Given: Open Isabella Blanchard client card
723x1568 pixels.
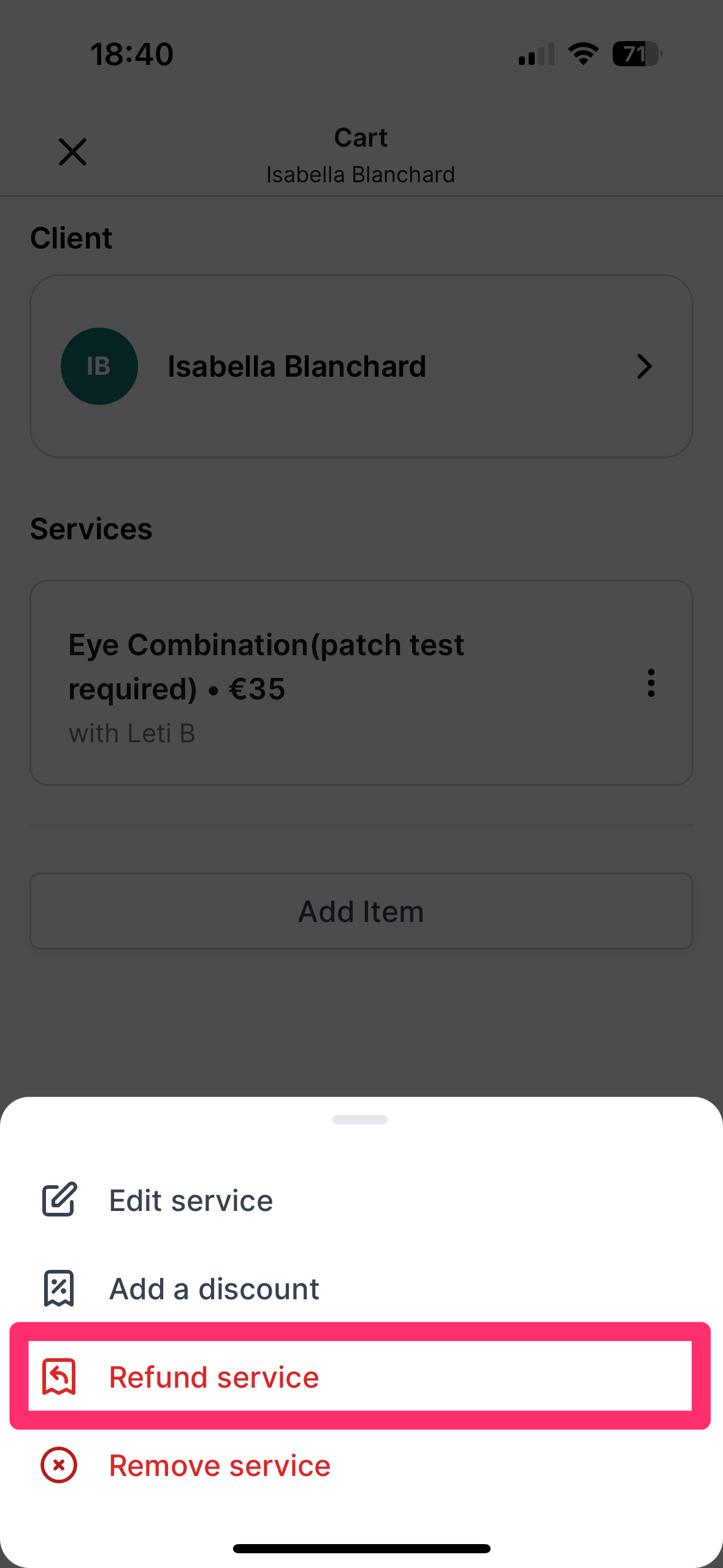Looking at the screenshot, I should pyautogui.click(x=361, y=366).
